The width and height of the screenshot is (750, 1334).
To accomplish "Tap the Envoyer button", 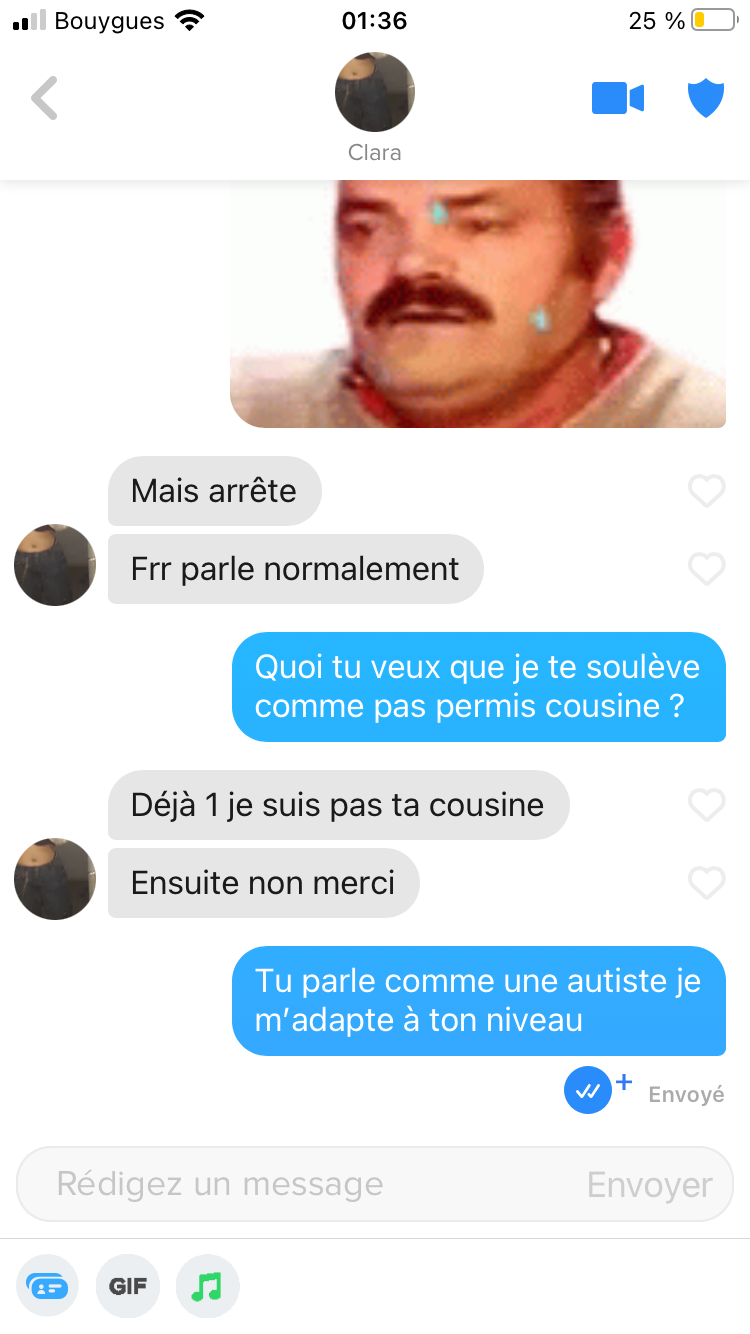I will click(x=650, y=1185).
